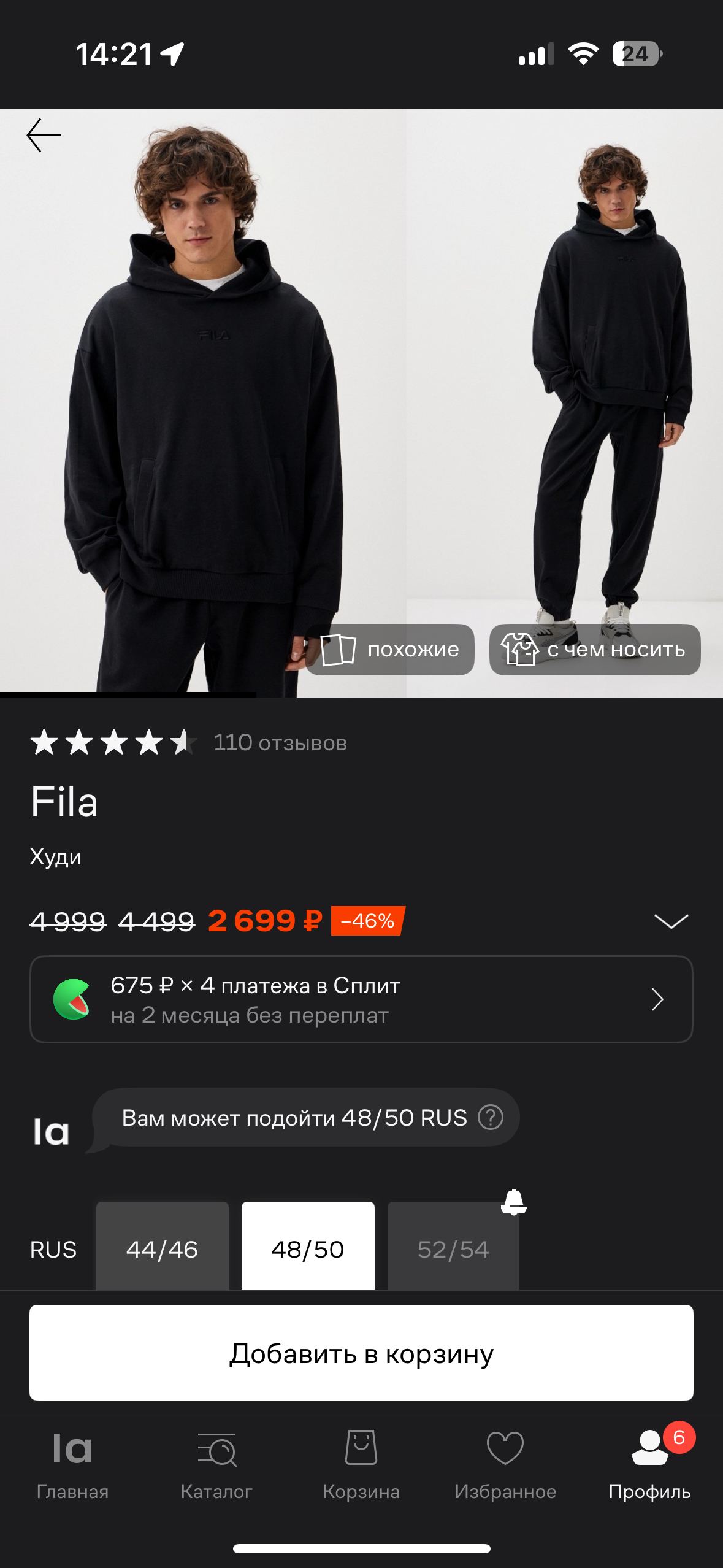Open the full-length outfit photo

pos(564,368)
